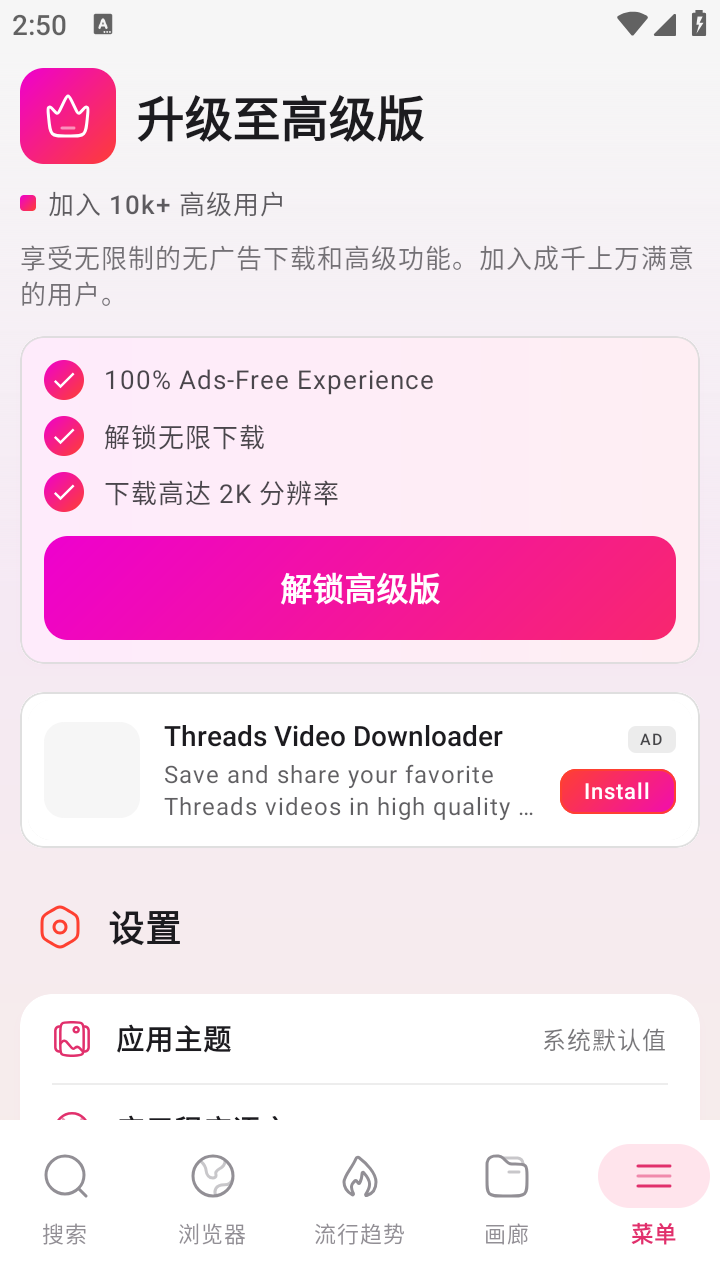The image size is (720, 1280).
Task: Tap the 设置 hexagon settings icon
Action: tap(59, 927)
